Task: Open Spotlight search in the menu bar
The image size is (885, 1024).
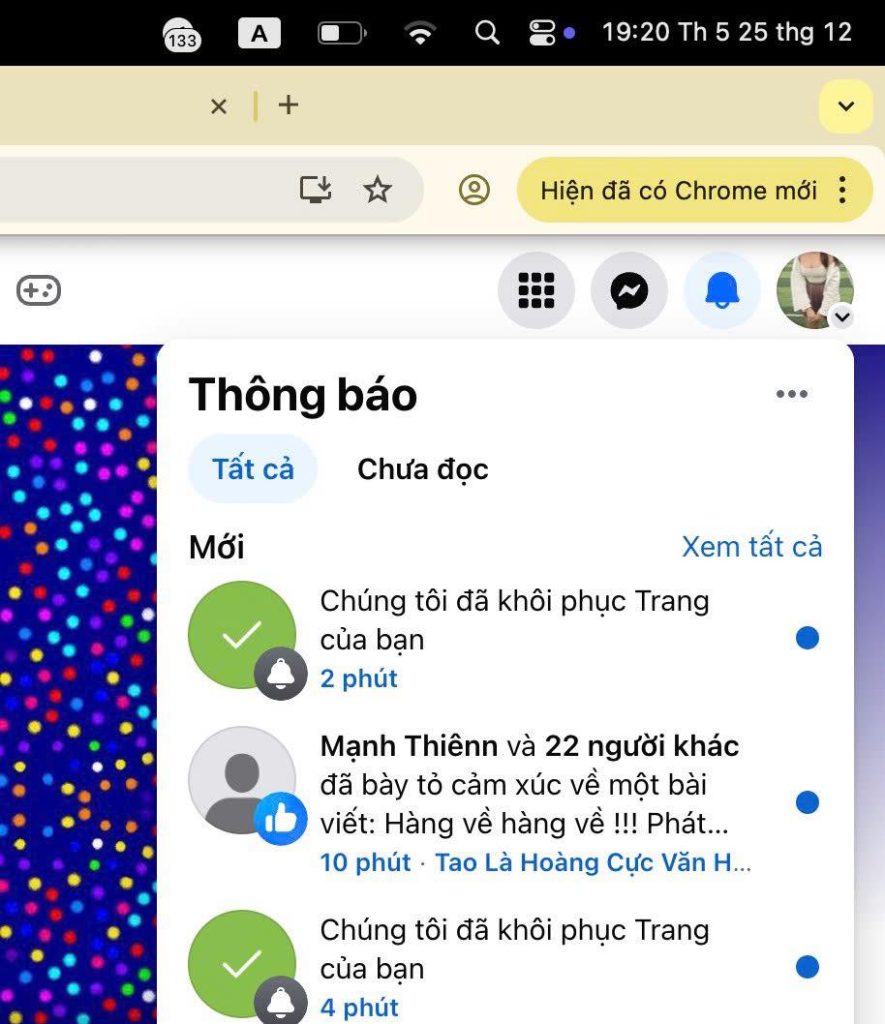Action: click(x=487, y=33)
